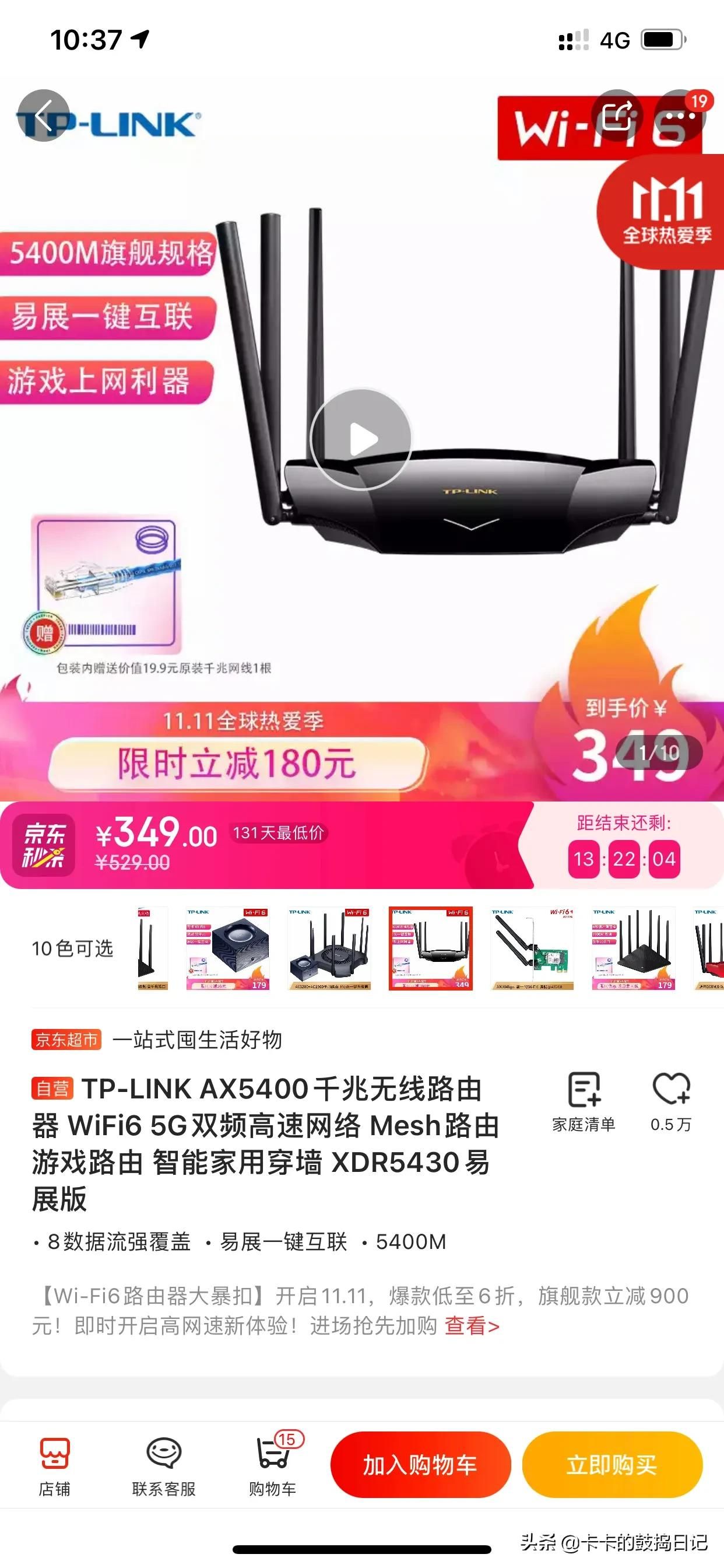This screenshot has width=724, height=1568.
Task: Play the product video
Action: pos(361,439)
